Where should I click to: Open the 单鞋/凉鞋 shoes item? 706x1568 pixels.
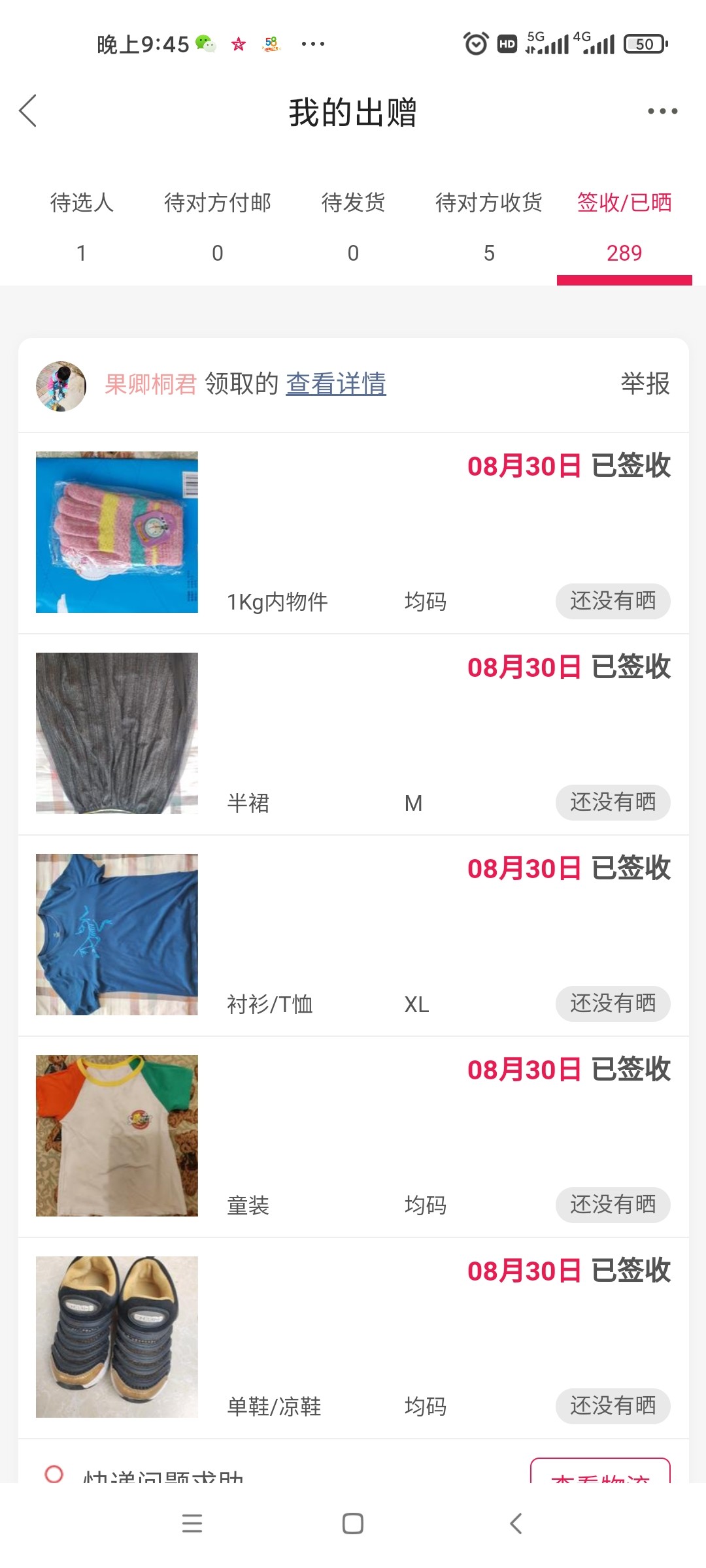click(117, 1337)
